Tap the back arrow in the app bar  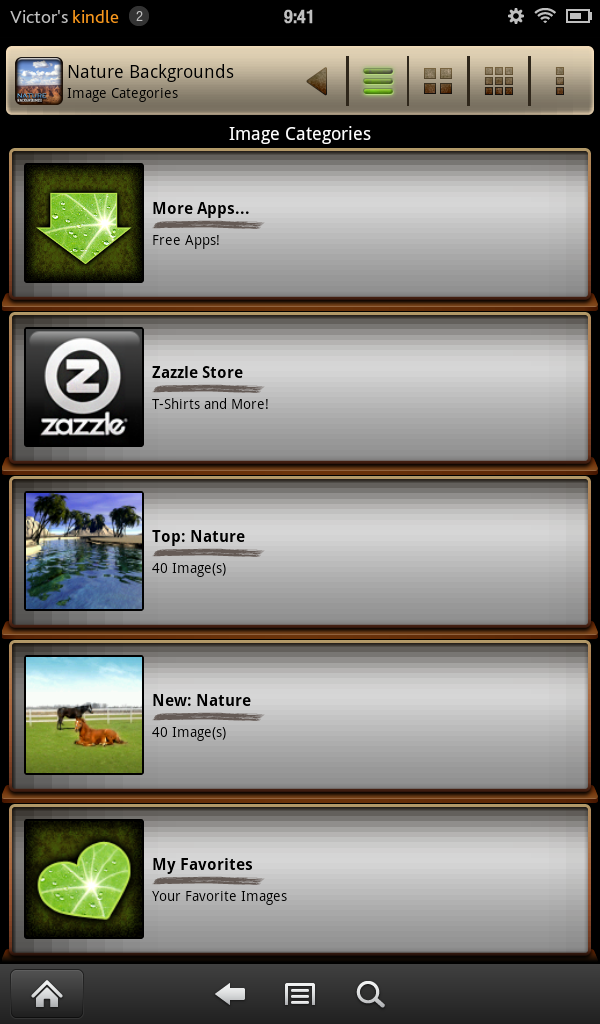pos(317,81)
